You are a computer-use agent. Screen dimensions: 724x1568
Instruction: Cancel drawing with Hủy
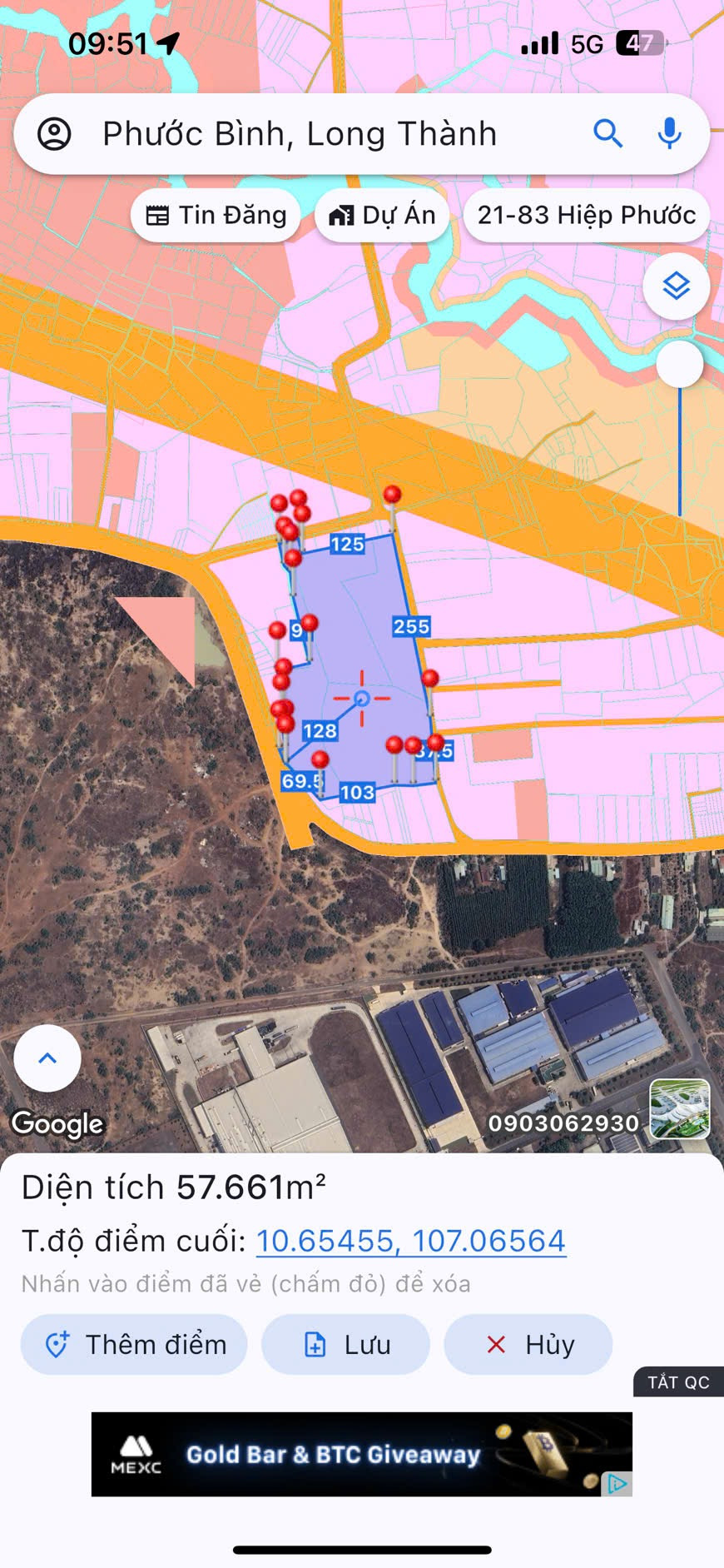(x=528, y=1344)
